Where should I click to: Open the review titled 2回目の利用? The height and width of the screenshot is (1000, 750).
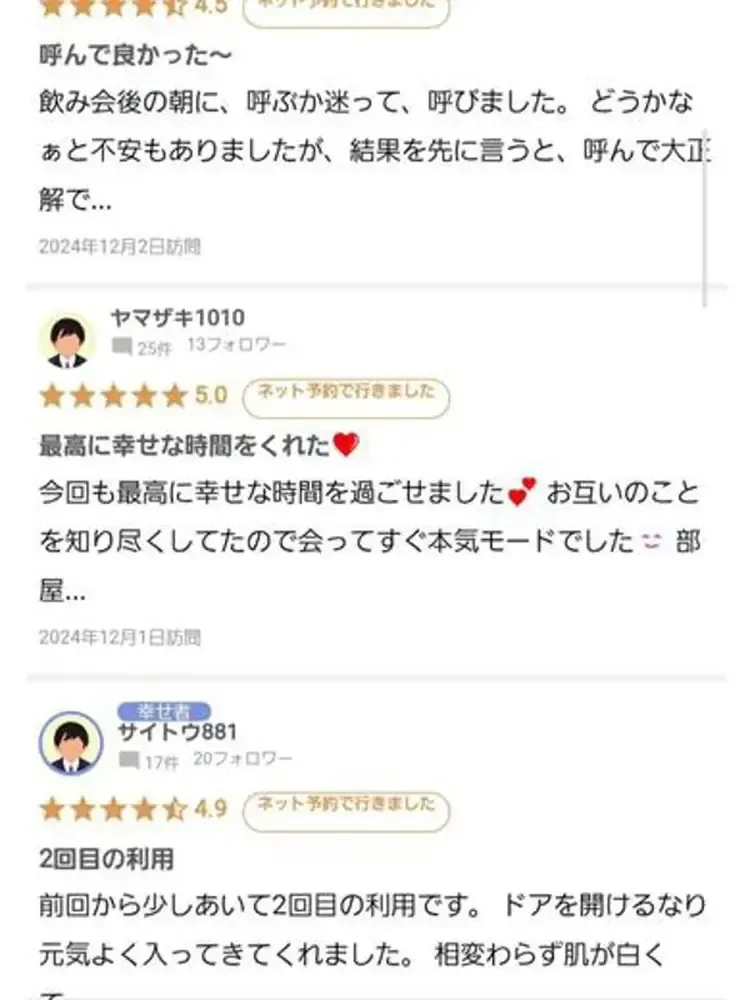click(107, 858)
